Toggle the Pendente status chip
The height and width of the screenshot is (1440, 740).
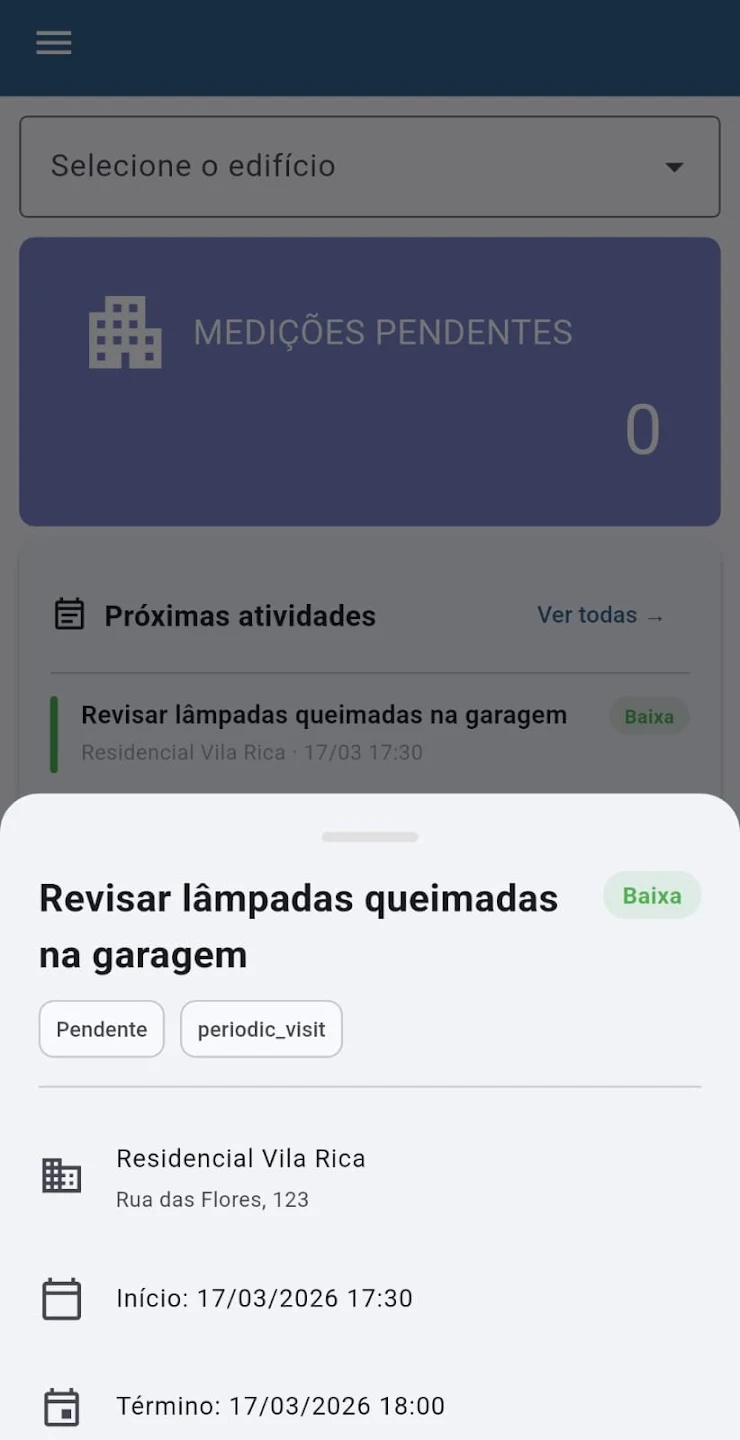(101, 1028)
